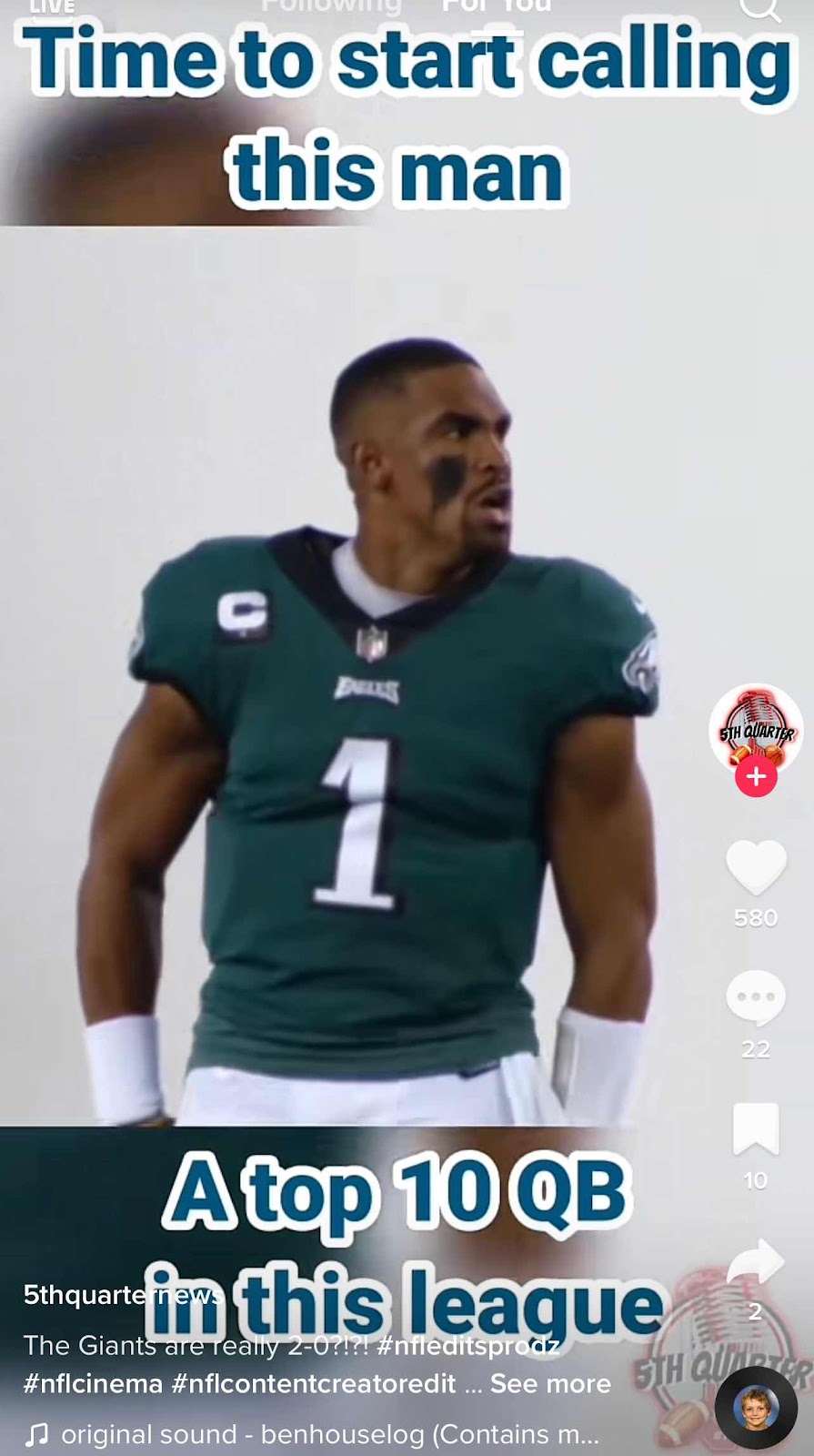Open the comments

(756, 997)
